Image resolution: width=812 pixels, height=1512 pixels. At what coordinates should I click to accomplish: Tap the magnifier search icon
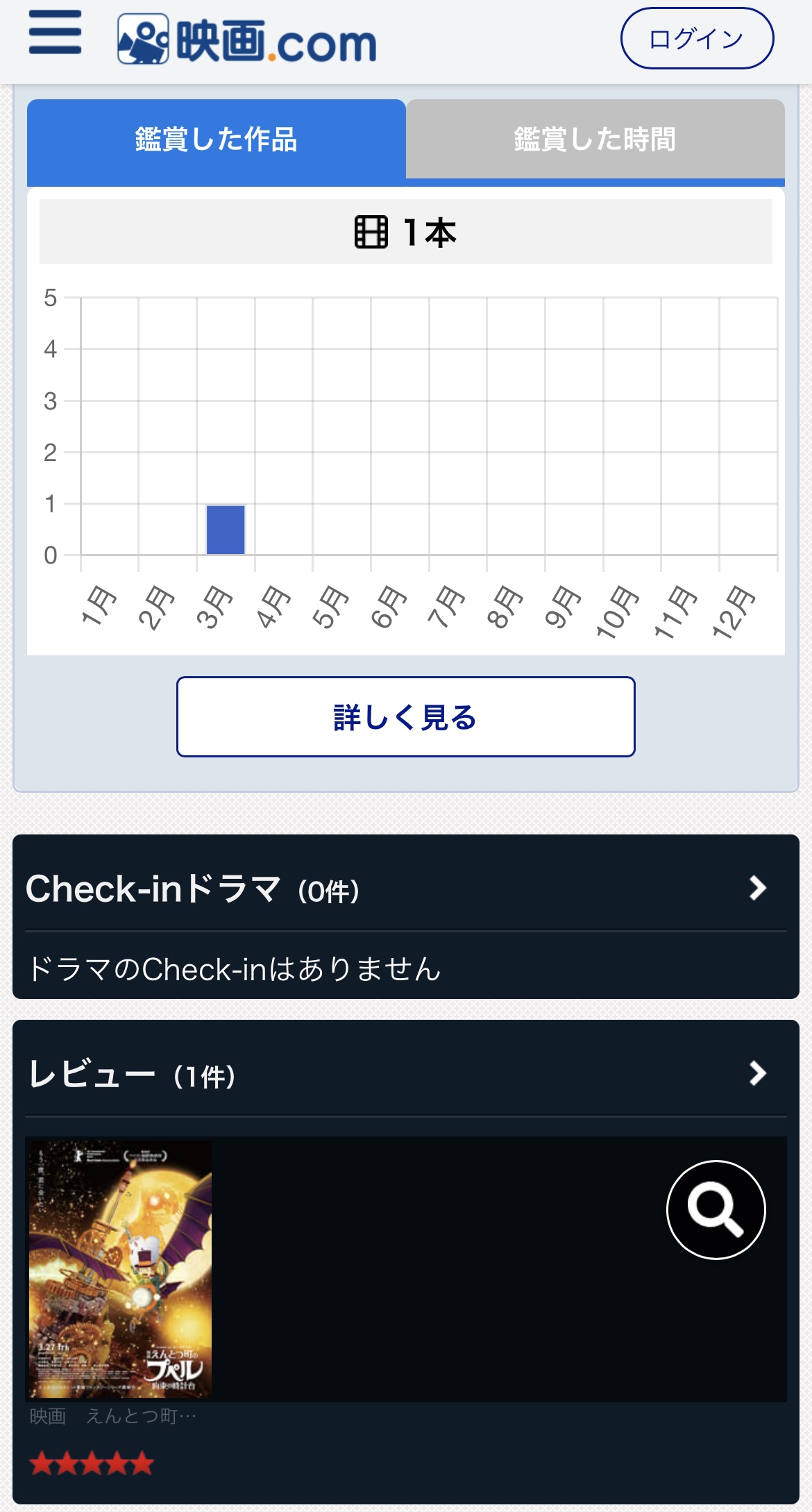click(716, 1210)
